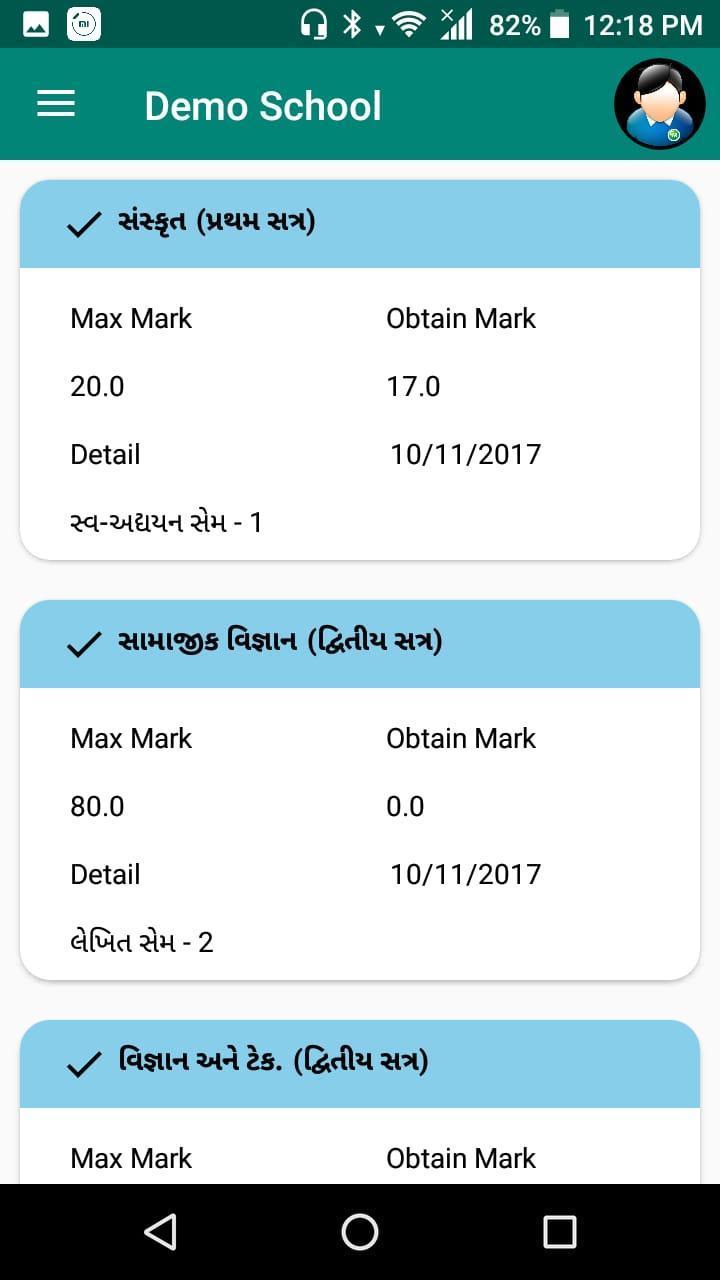This screenshot has width=720, height=1280.
Task: Tap the 82% battery indicator
Action: point(516,26)
